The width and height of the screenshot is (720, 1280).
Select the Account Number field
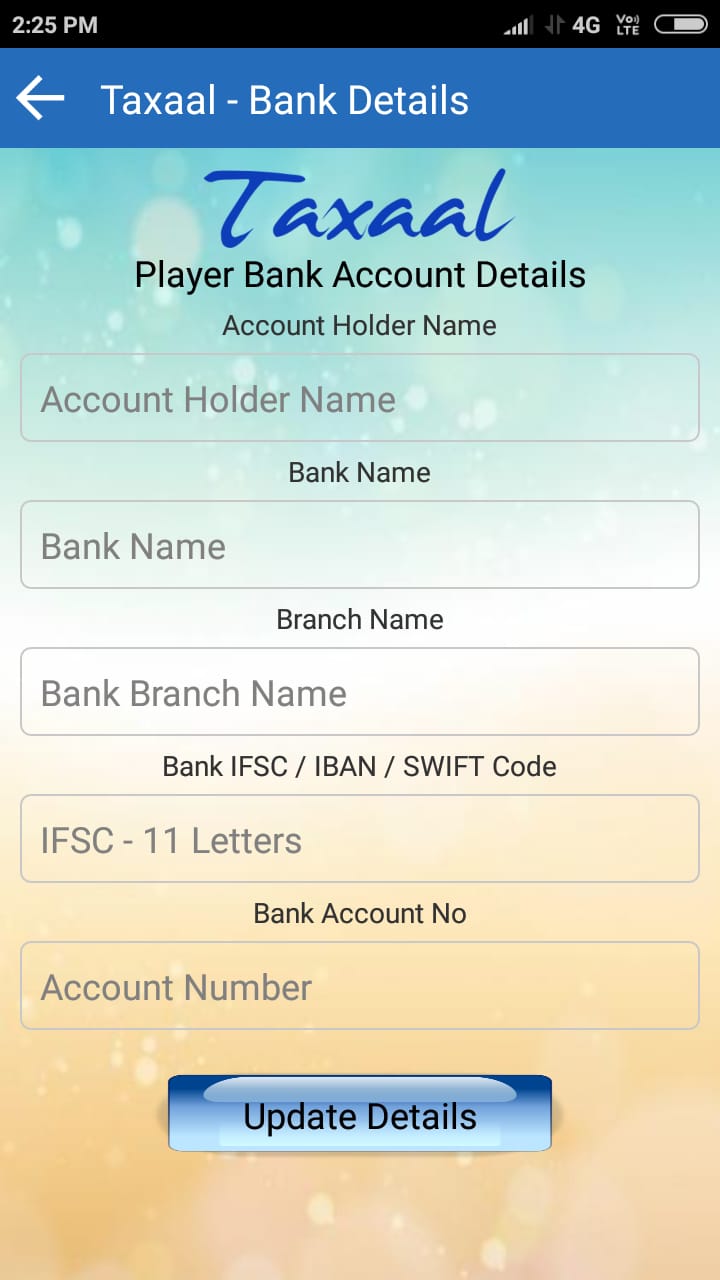[360, 986]
